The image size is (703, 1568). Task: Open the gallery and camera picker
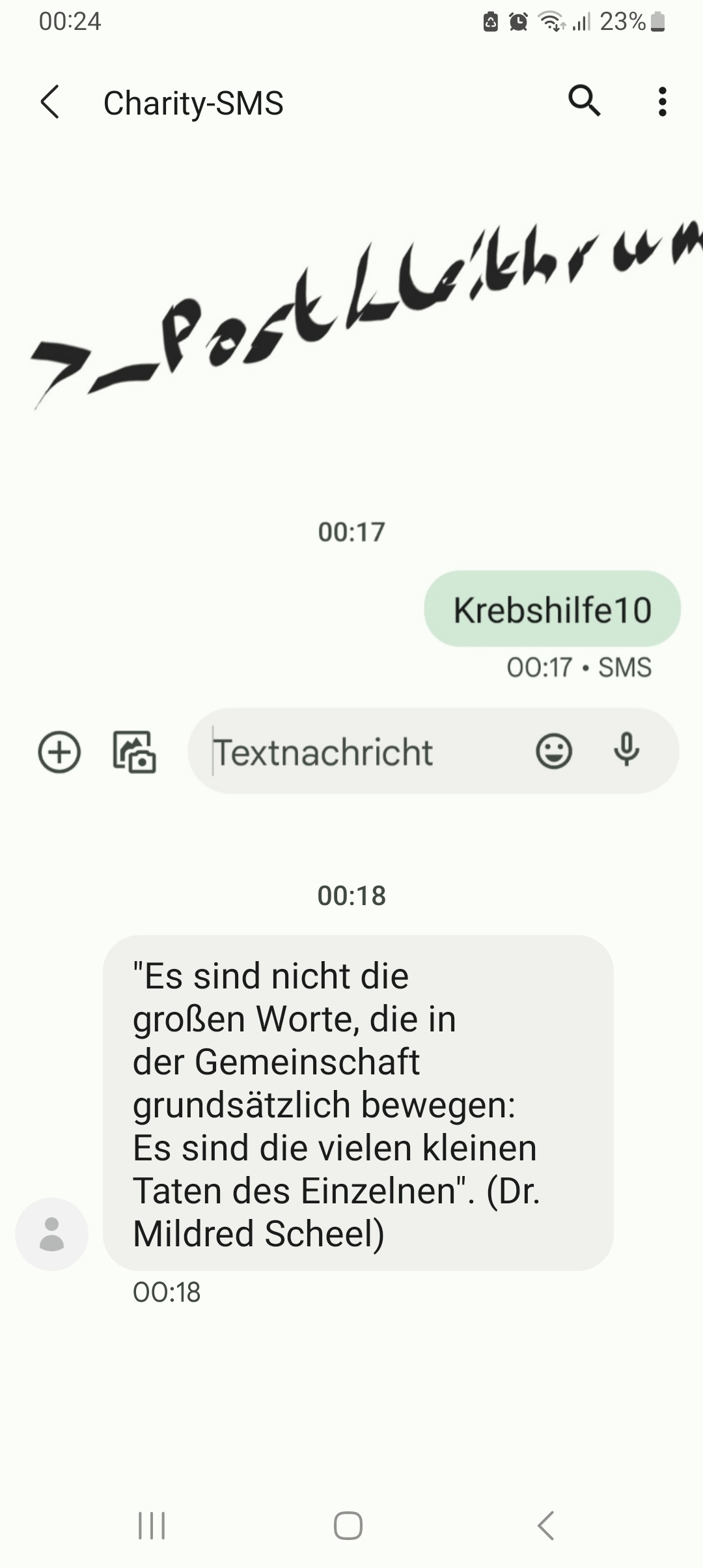click(x=134, y=751)
